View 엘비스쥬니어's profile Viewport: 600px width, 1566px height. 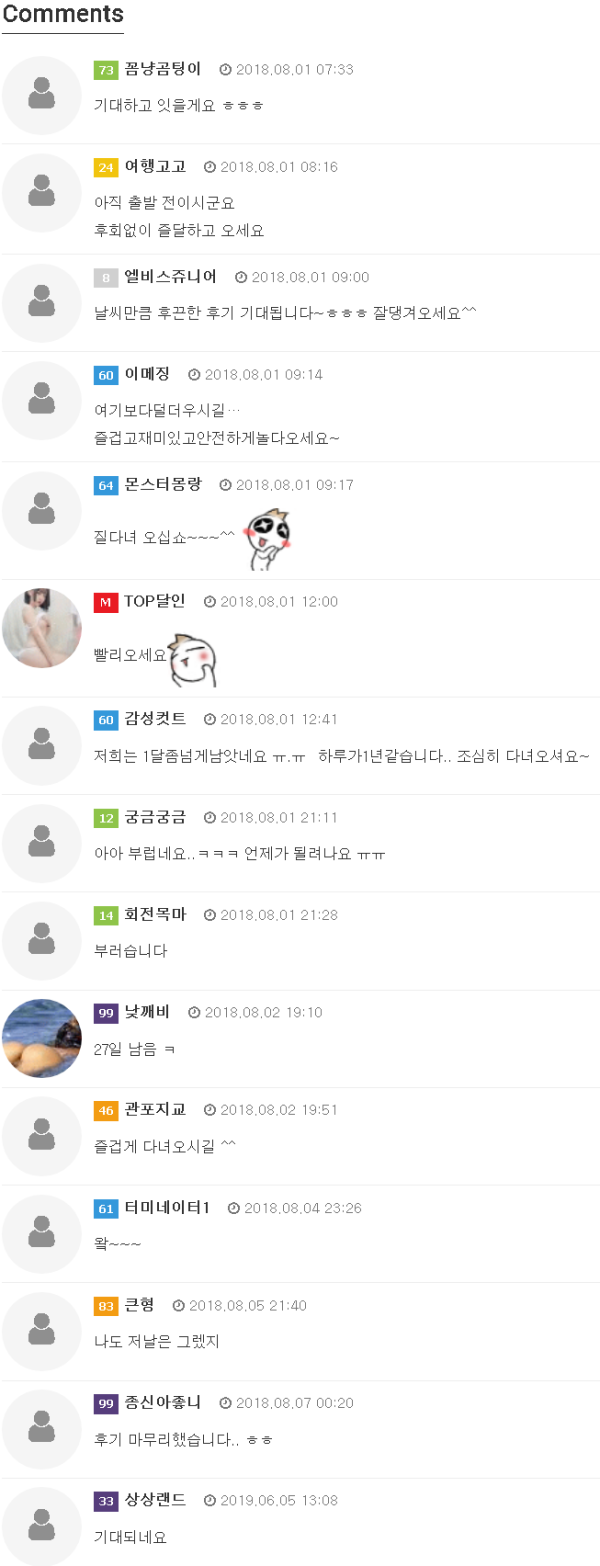pyautogui.click(x=170, y=277)
